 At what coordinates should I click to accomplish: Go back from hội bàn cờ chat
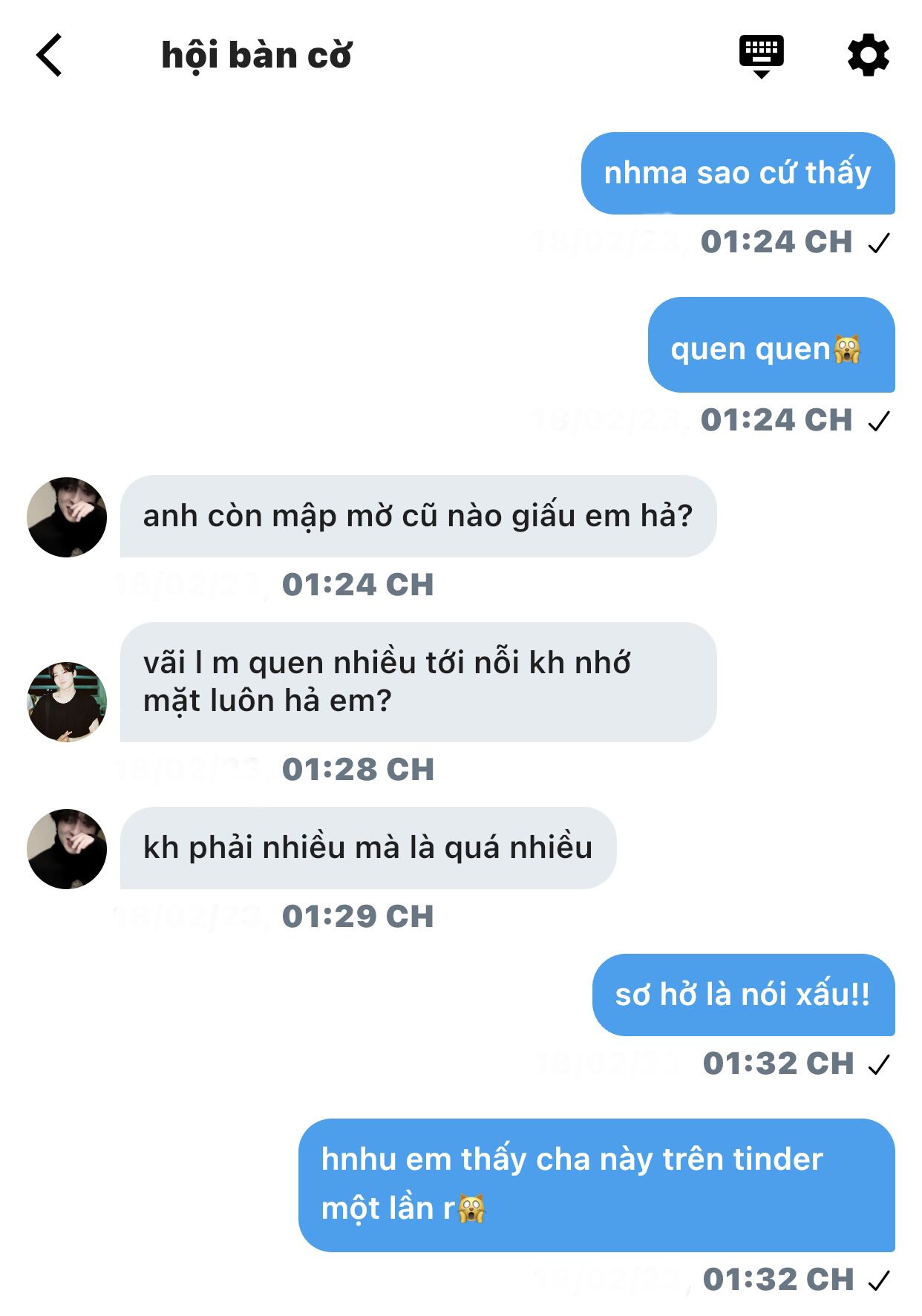49,56
